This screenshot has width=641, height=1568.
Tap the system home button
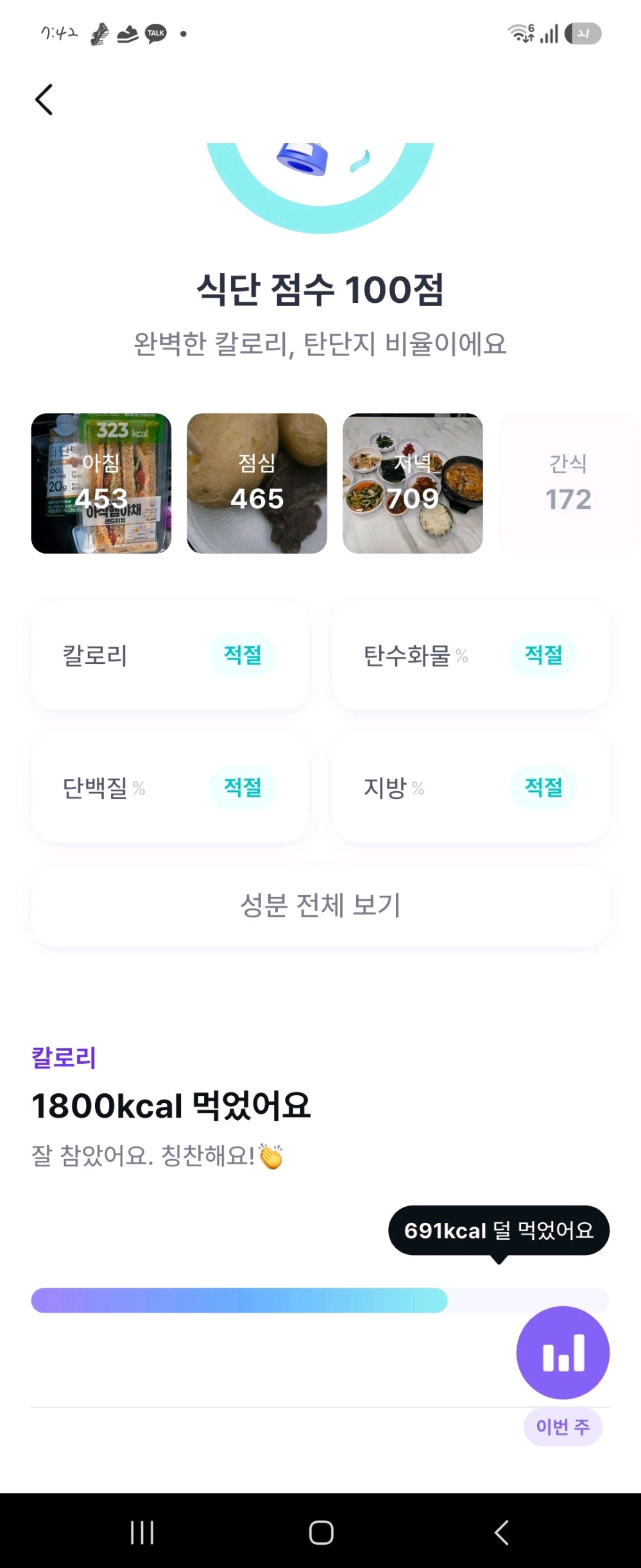point(321,1532)
